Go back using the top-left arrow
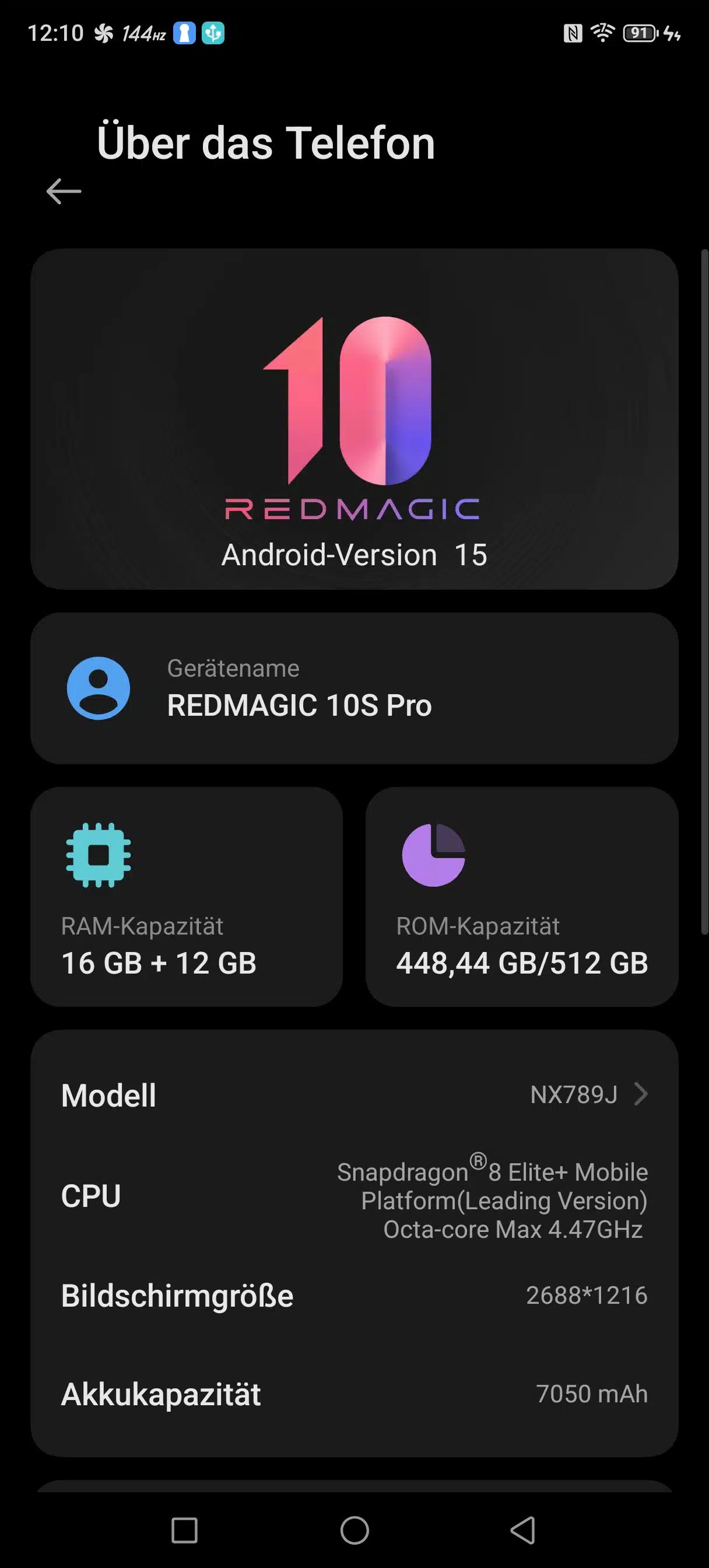This screenshot has height=1568, width=709. [x=64, y=191]
